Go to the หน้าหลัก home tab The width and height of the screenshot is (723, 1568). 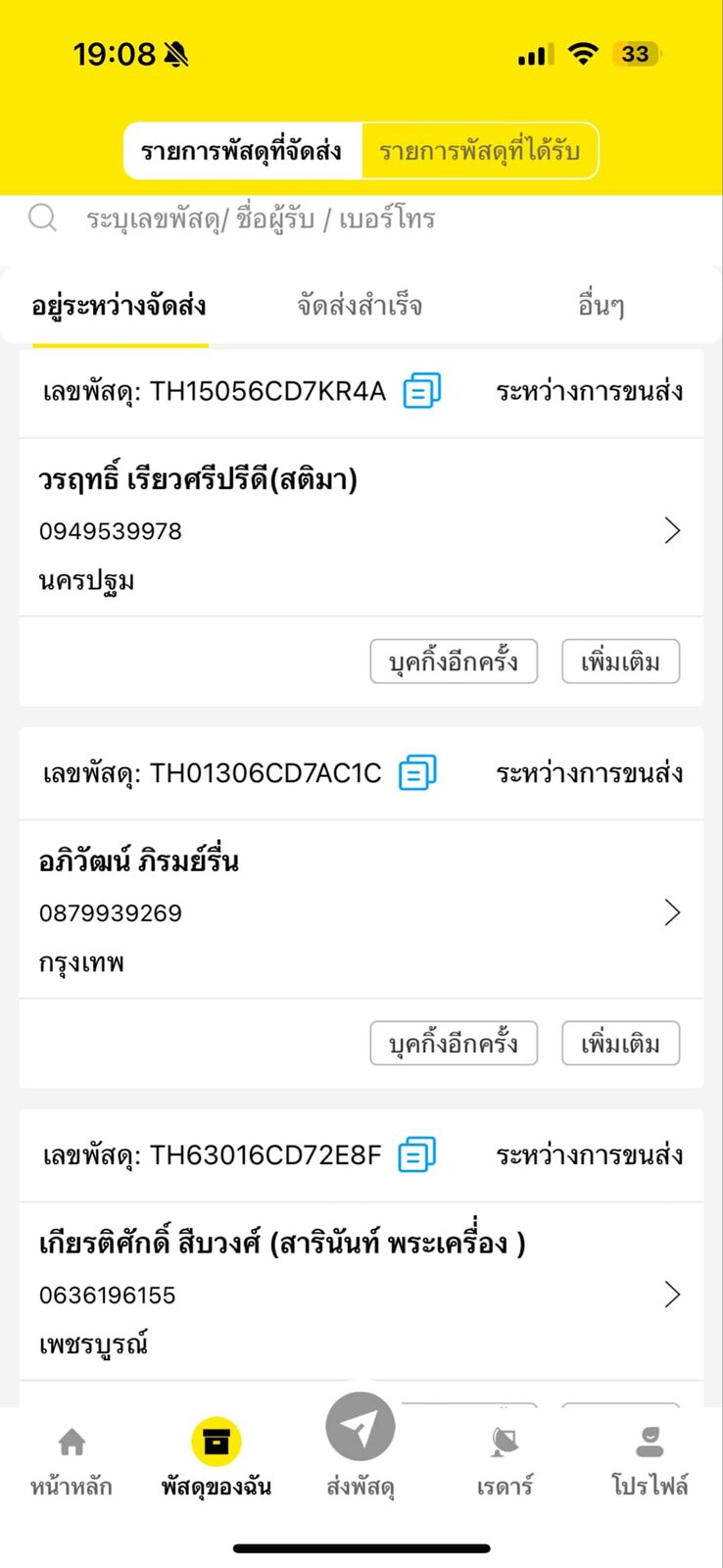click(x=72, y=1460)
